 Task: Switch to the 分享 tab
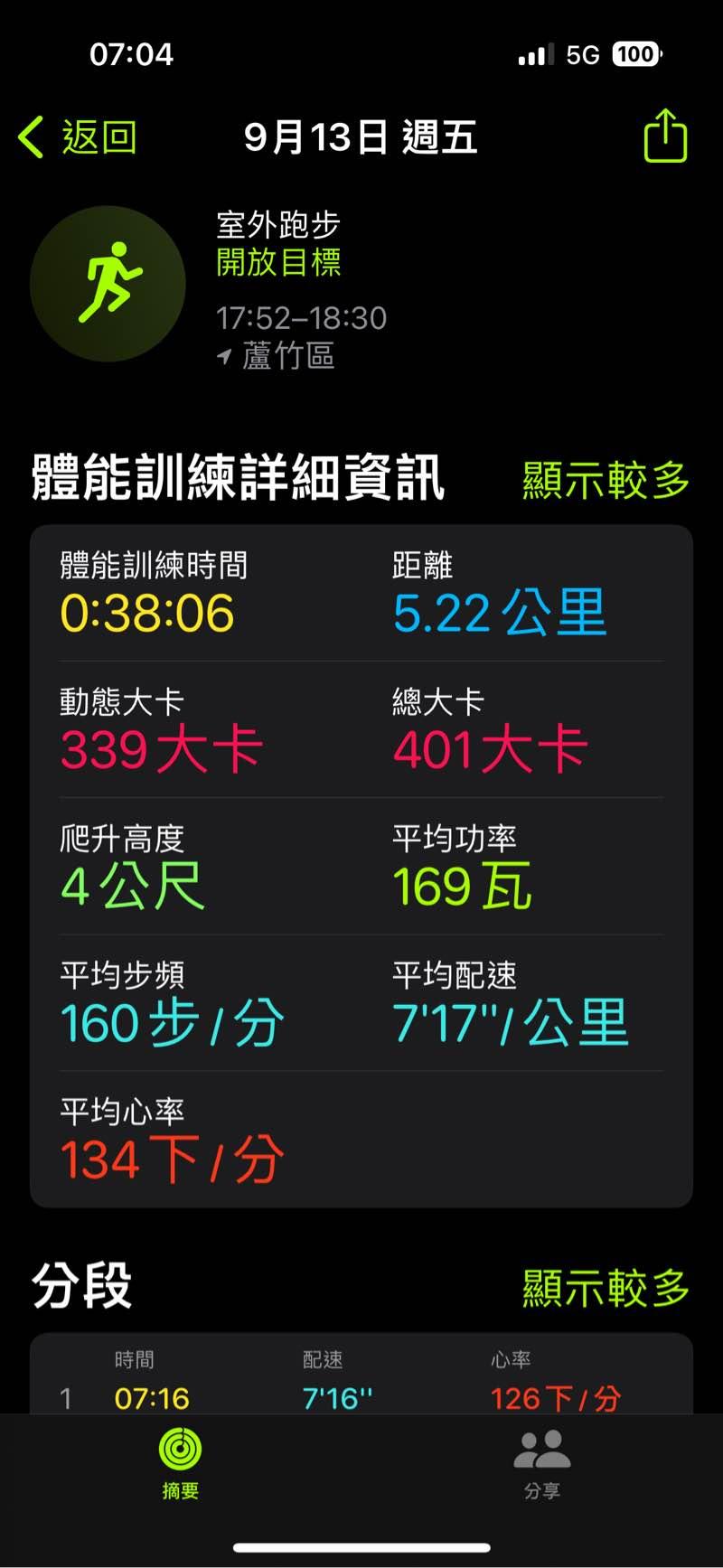[541, 1464]
